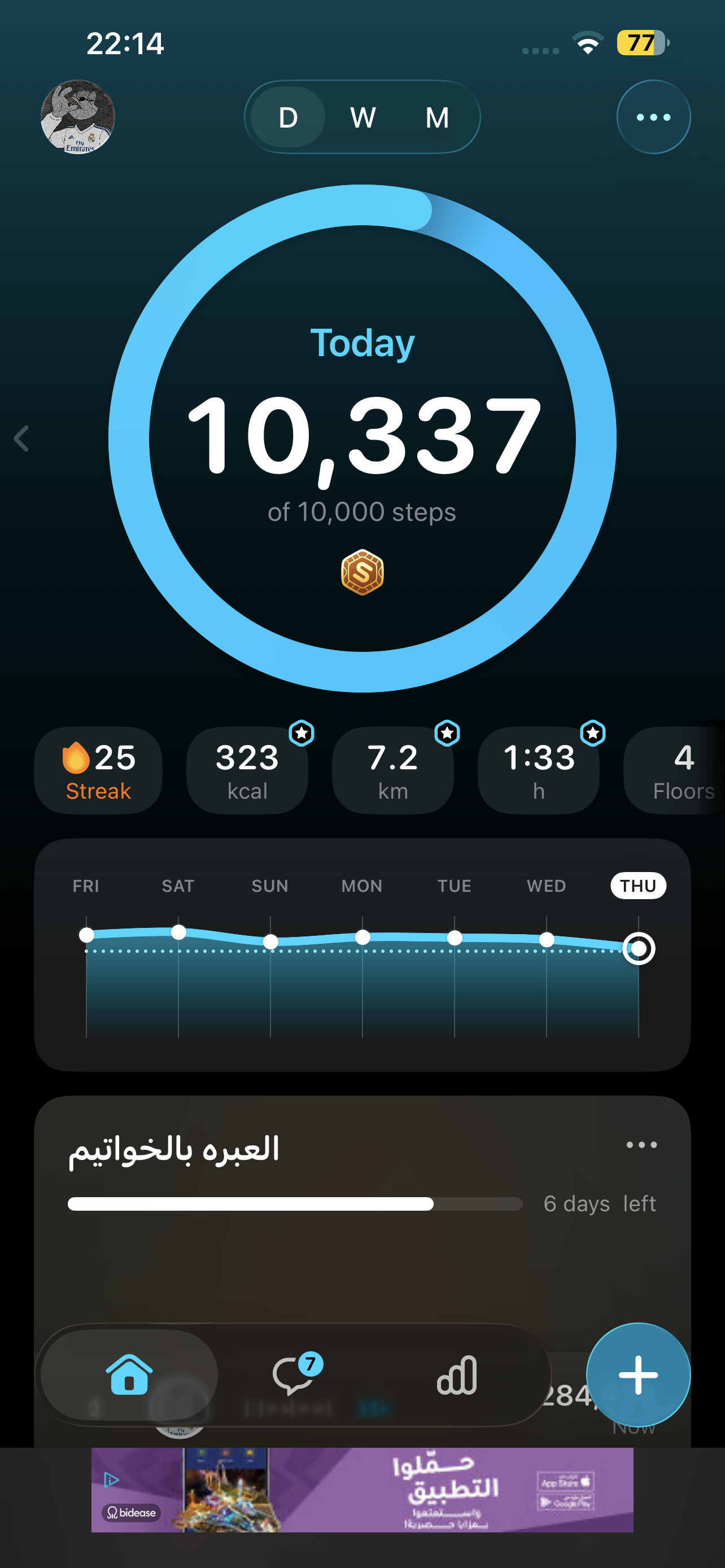Go to the previous day

[22, 438]
